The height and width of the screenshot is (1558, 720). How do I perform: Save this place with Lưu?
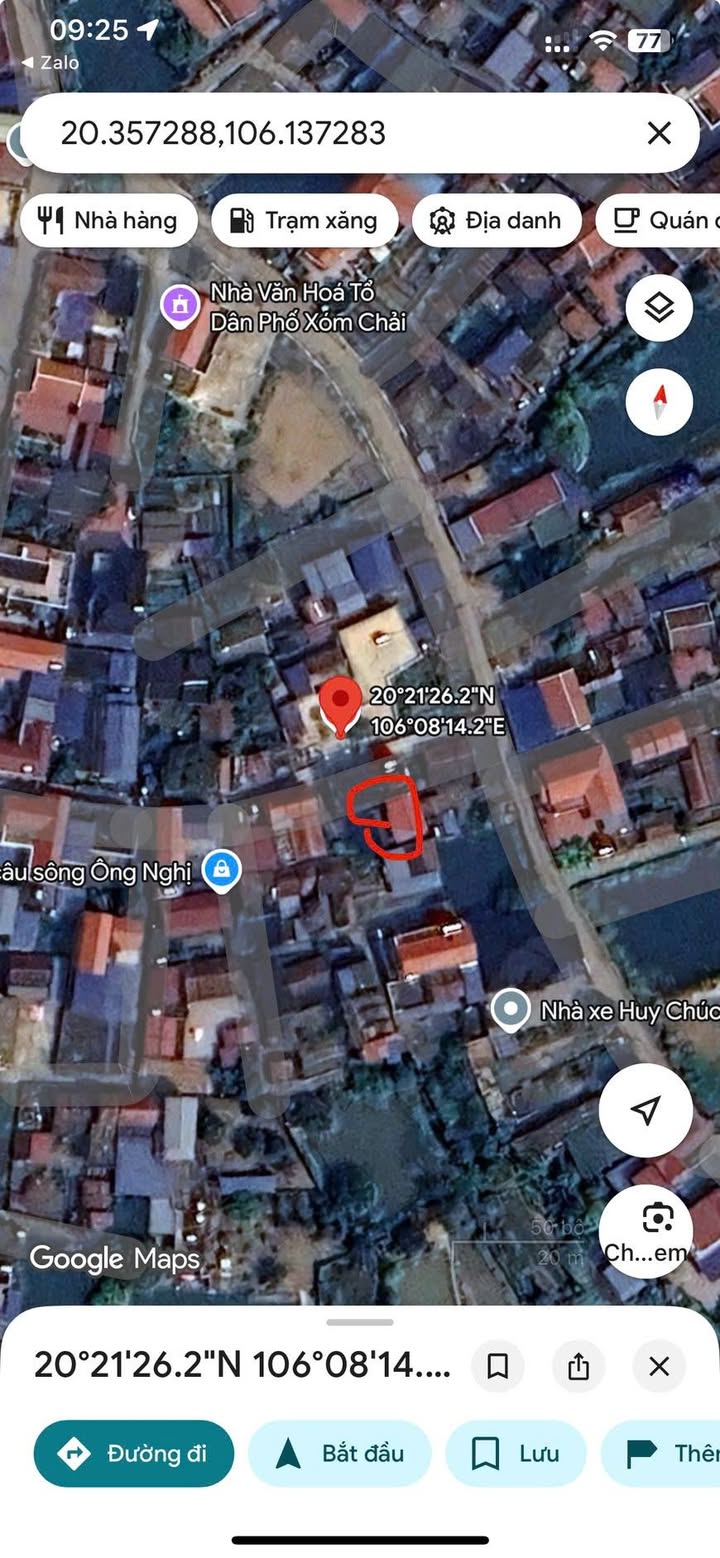click(515, 1453)
